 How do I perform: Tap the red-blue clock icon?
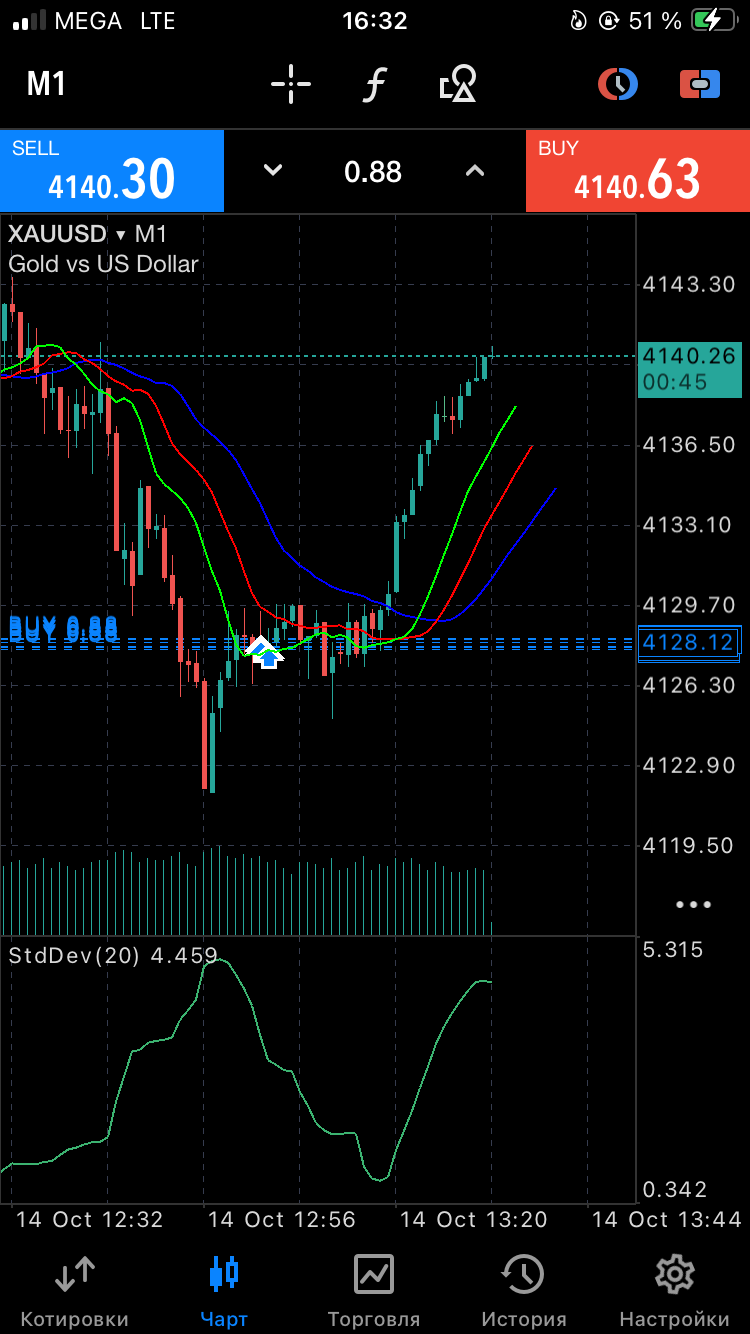click(x=618, y=84)
